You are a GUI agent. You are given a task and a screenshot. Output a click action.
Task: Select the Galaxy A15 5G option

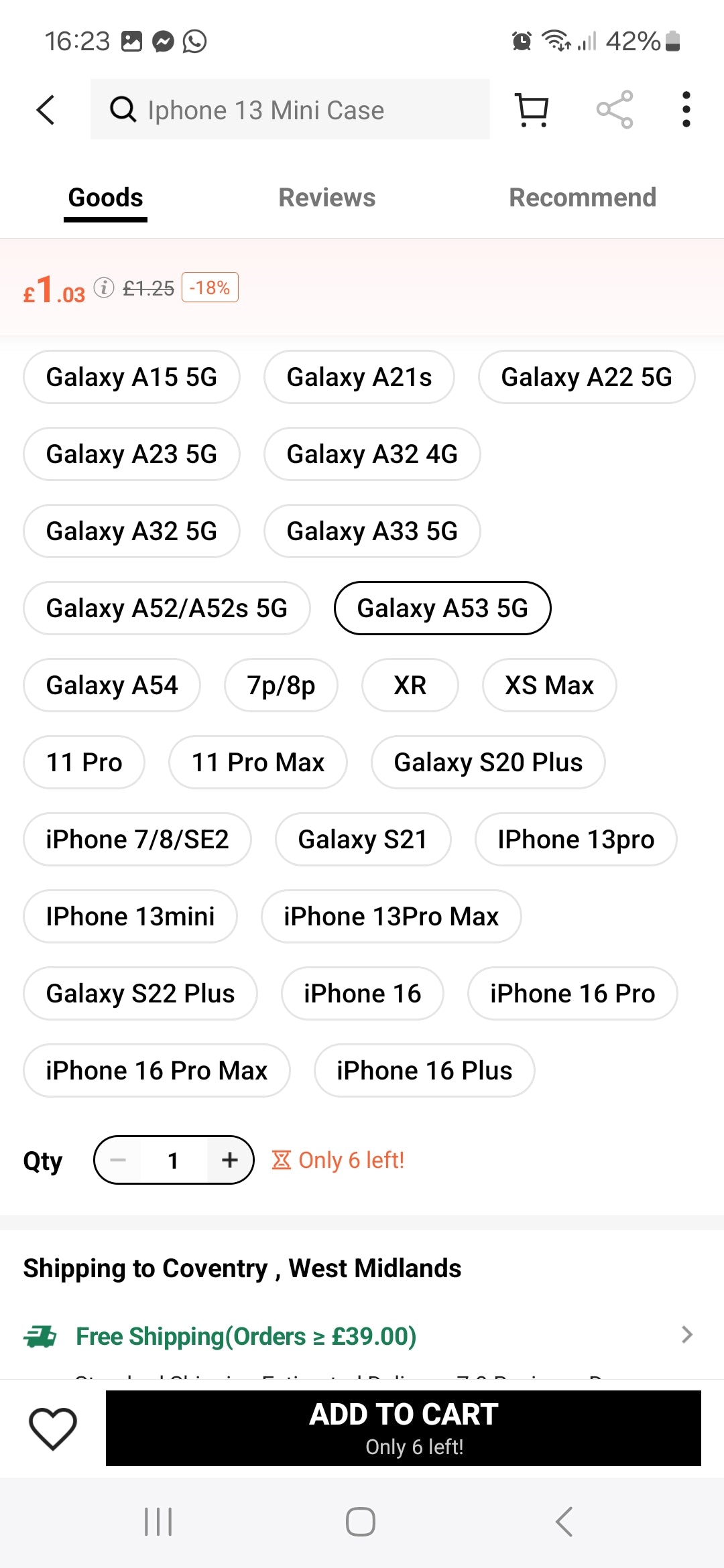pyautogui.click(x=131, y=377)
